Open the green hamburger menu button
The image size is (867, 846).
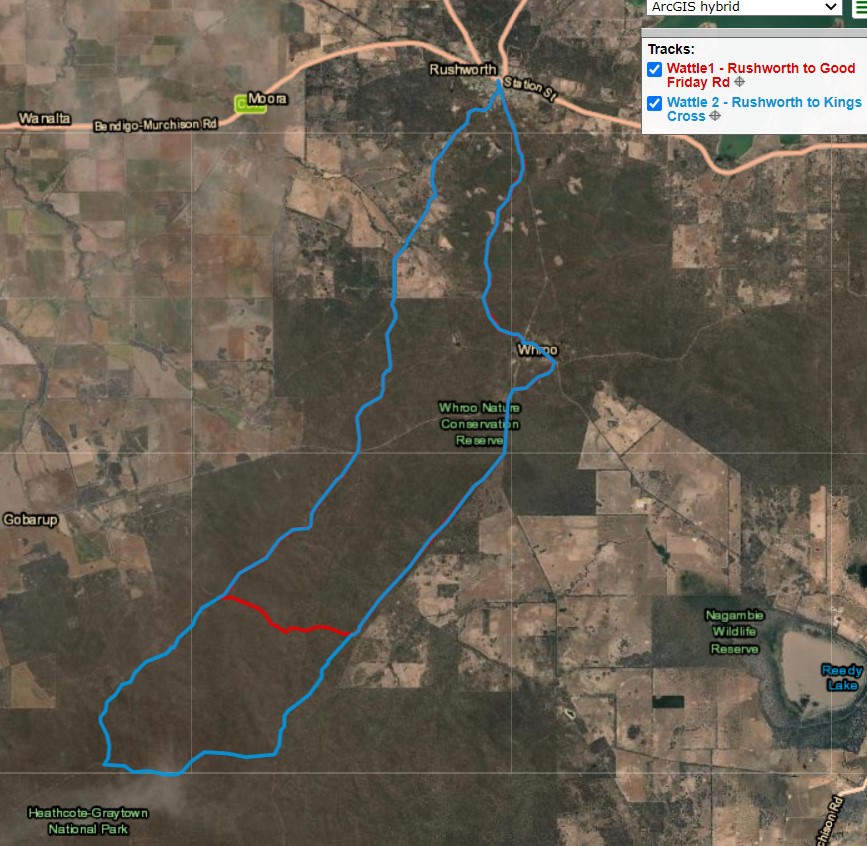(x=859, y=7)
